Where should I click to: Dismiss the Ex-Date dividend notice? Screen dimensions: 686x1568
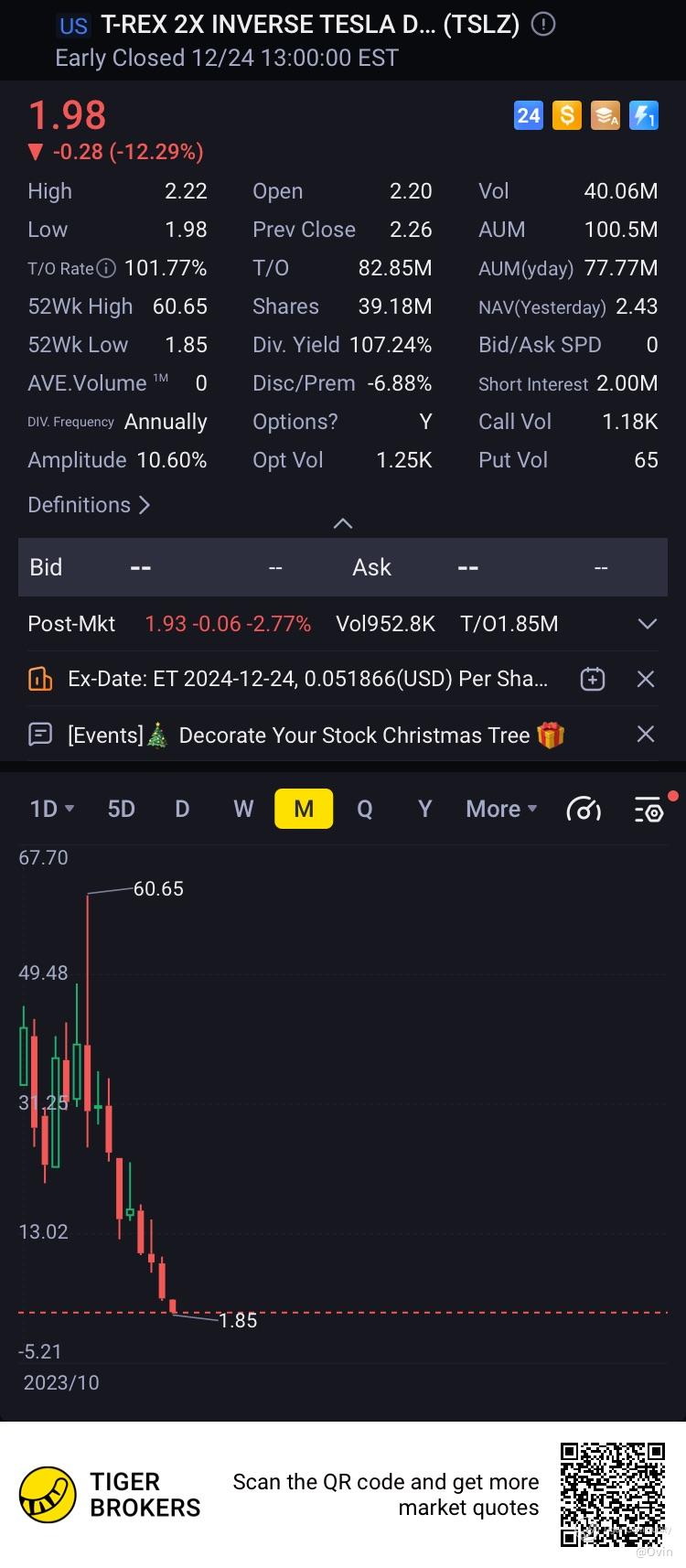tap(645, 679)
